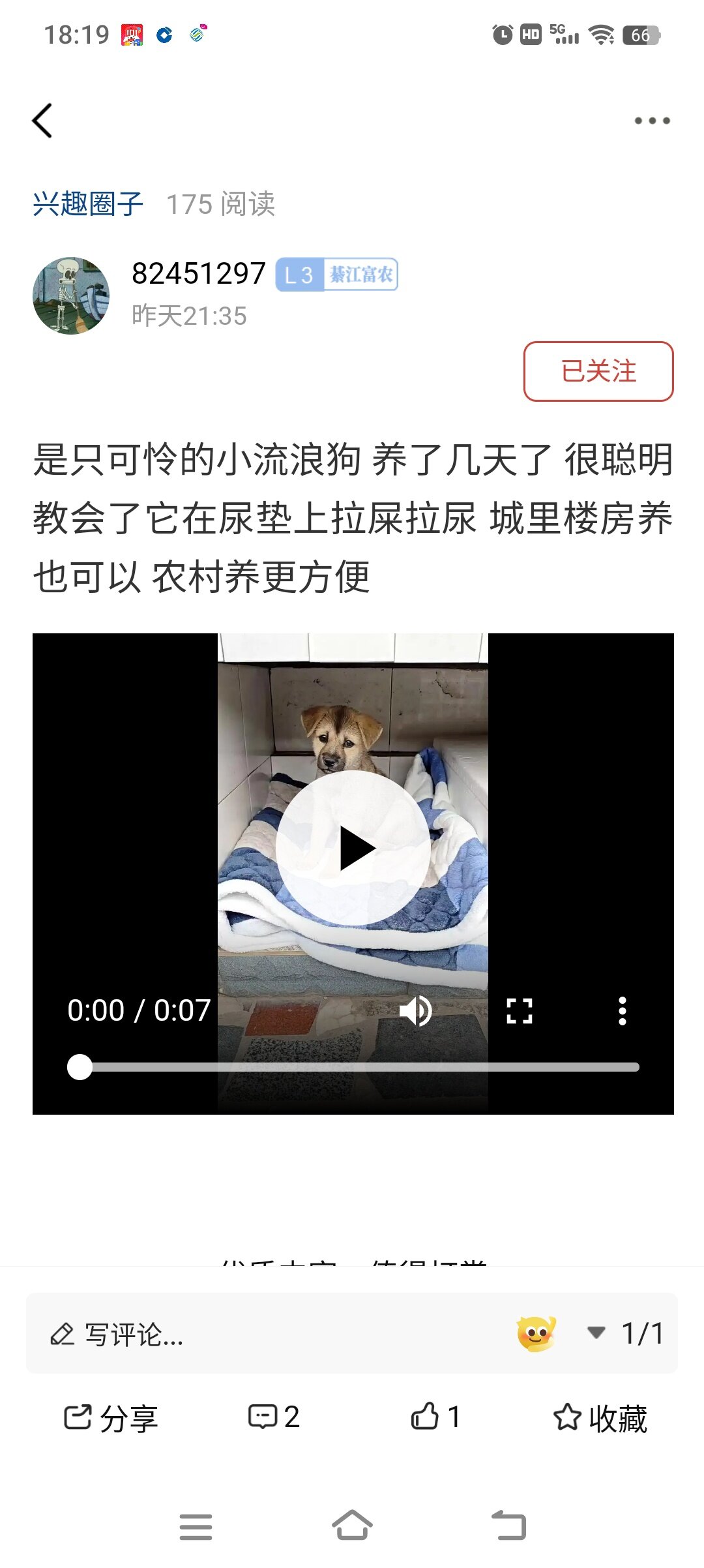Play the puppy video
704x1568 pixels.
point(353,848)
